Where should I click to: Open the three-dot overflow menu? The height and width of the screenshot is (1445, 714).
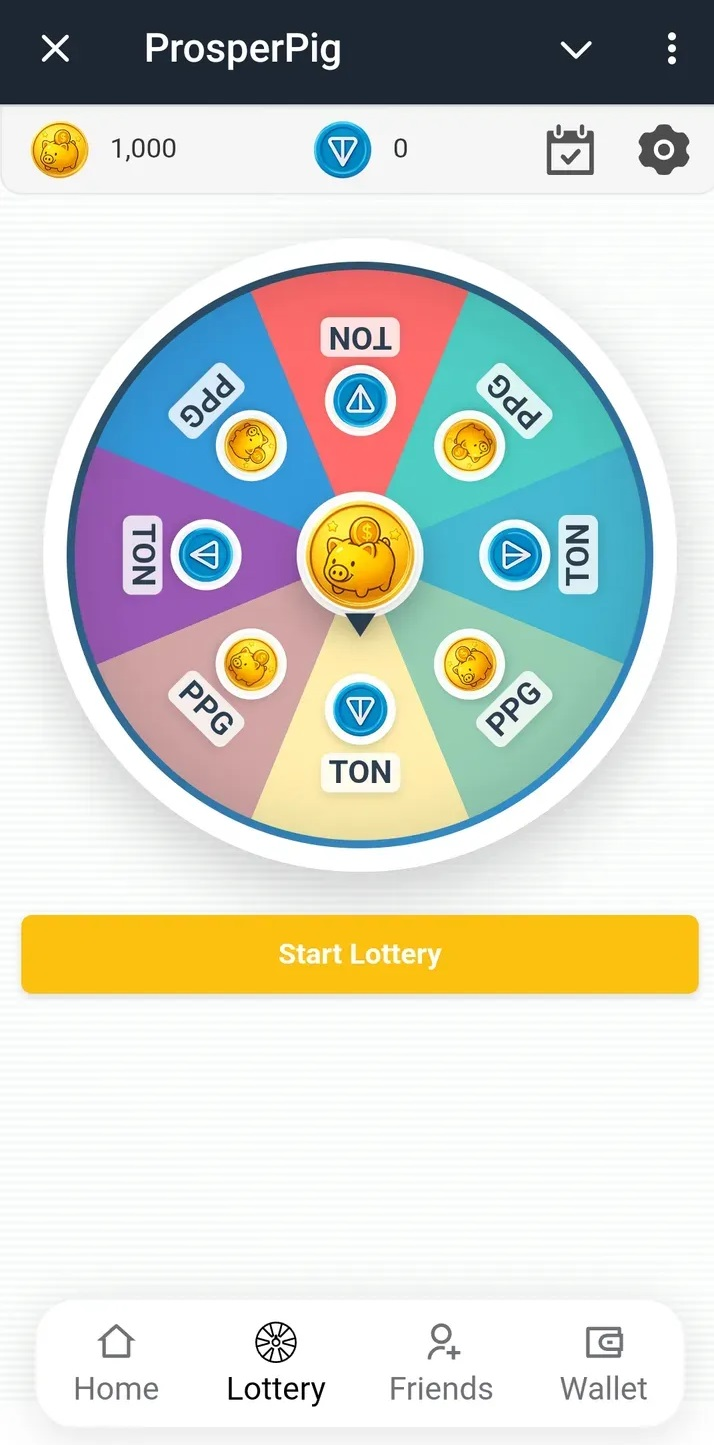click(x=671, y=49)
